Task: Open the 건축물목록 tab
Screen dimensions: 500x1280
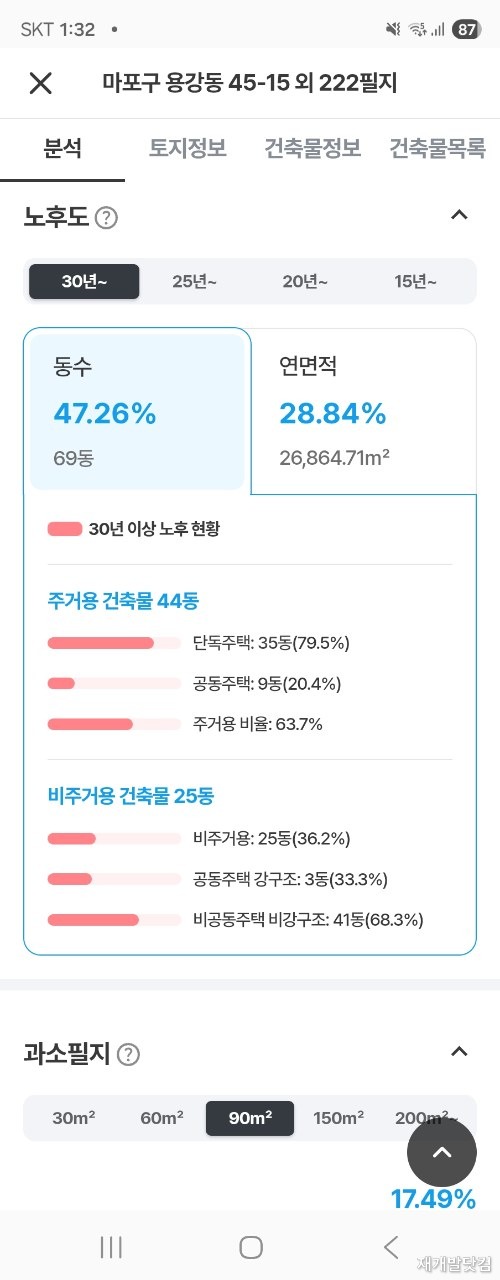Action: [437, 149]
